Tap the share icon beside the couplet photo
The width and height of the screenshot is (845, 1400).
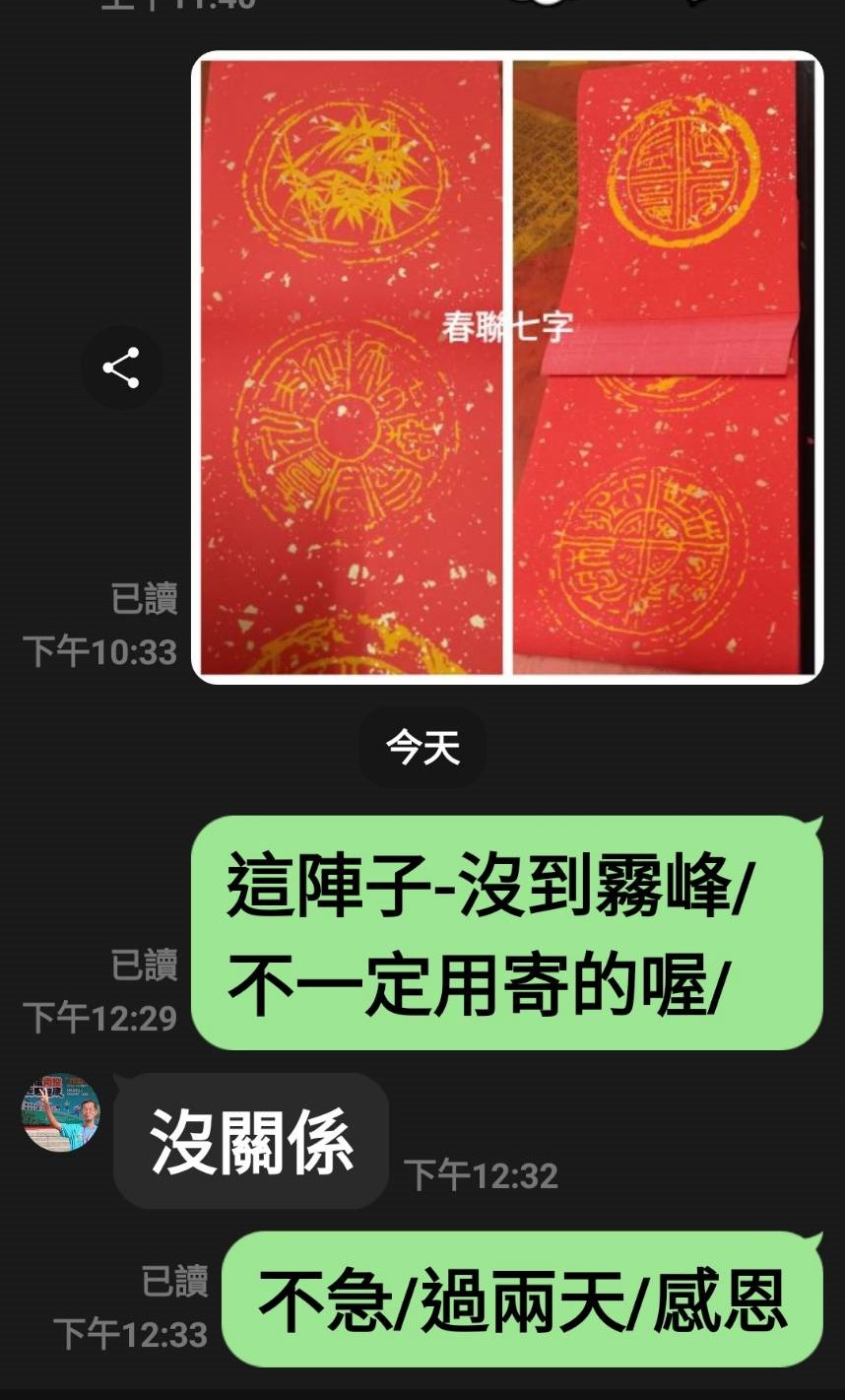coord(122,366)
